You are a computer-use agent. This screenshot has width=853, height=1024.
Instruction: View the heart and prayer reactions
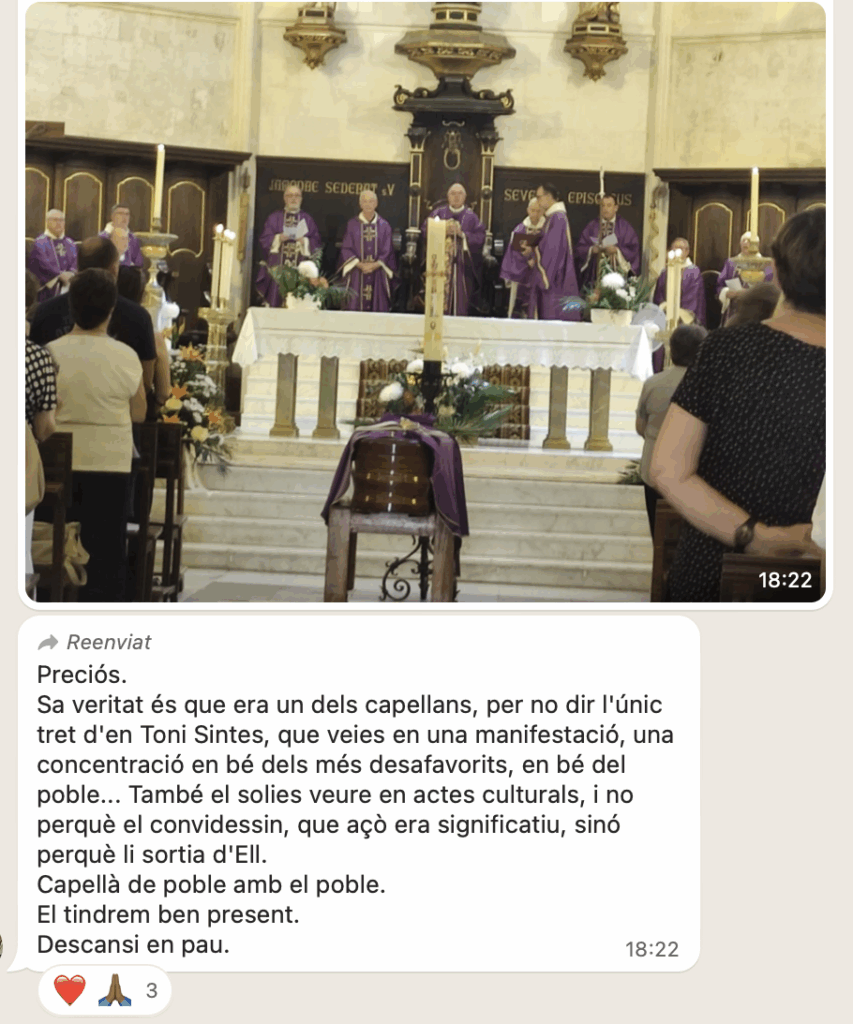(x=105, y=991)
